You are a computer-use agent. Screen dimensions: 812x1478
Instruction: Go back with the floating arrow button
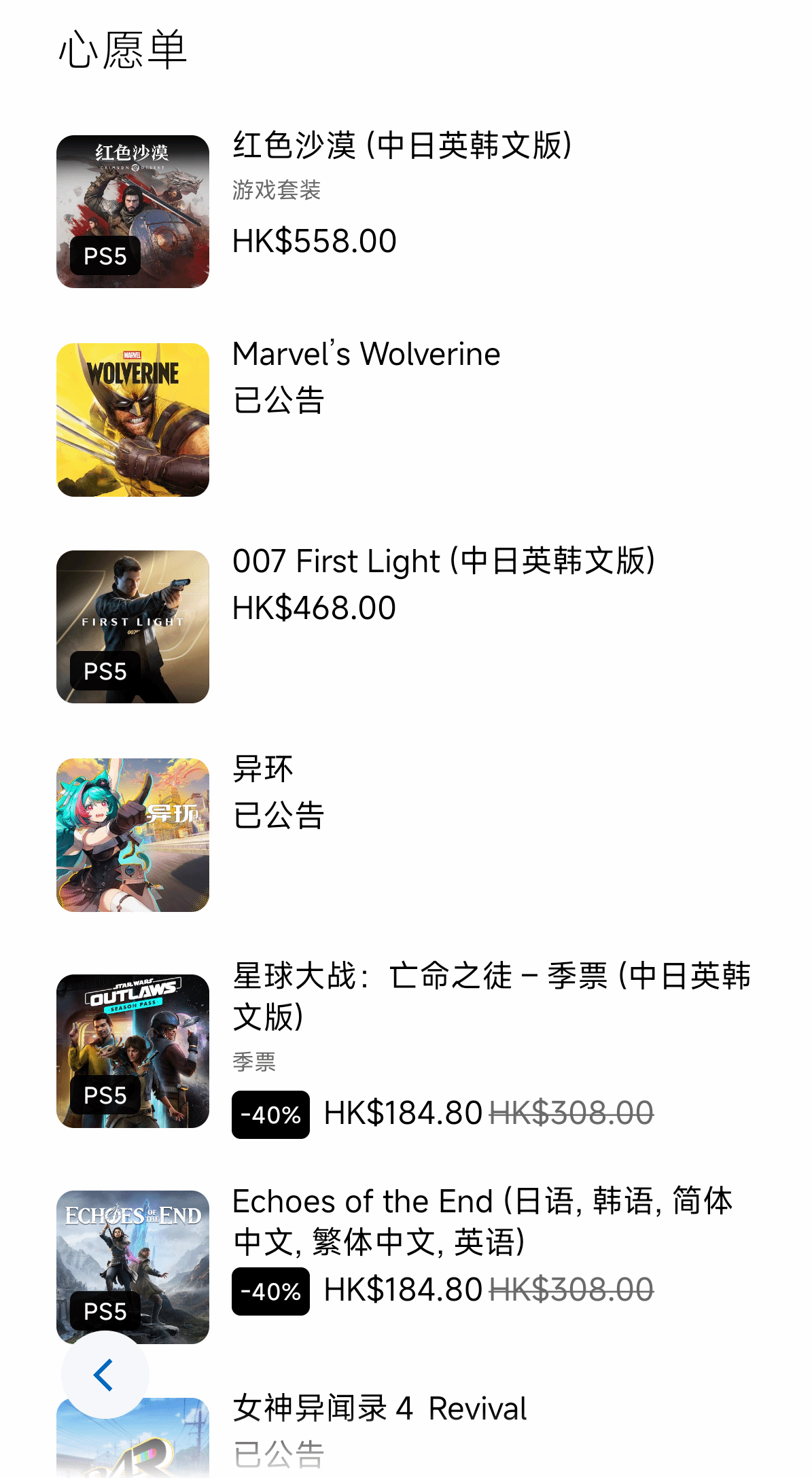point(105,1375)
